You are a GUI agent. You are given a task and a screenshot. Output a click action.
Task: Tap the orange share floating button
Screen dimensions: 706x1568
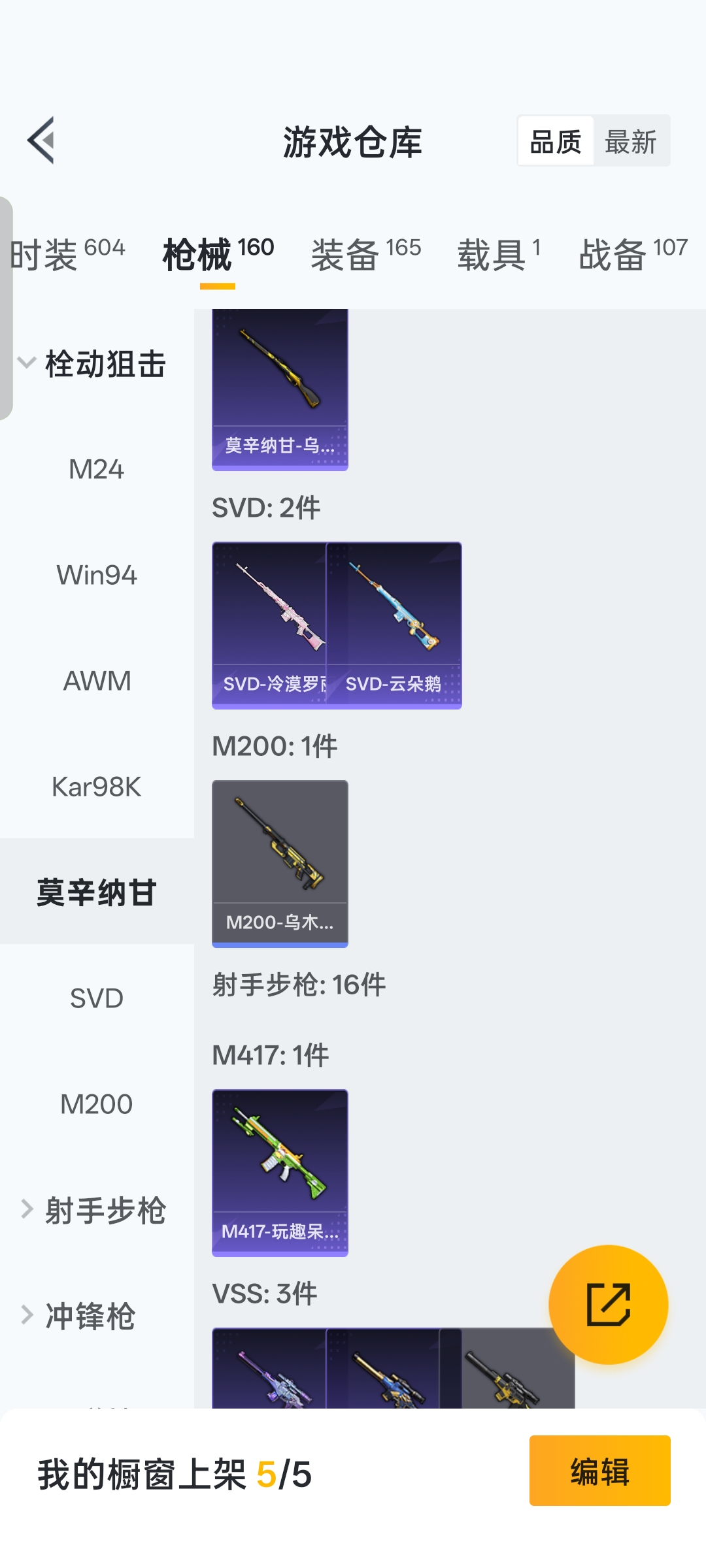tap(608, 1304)
